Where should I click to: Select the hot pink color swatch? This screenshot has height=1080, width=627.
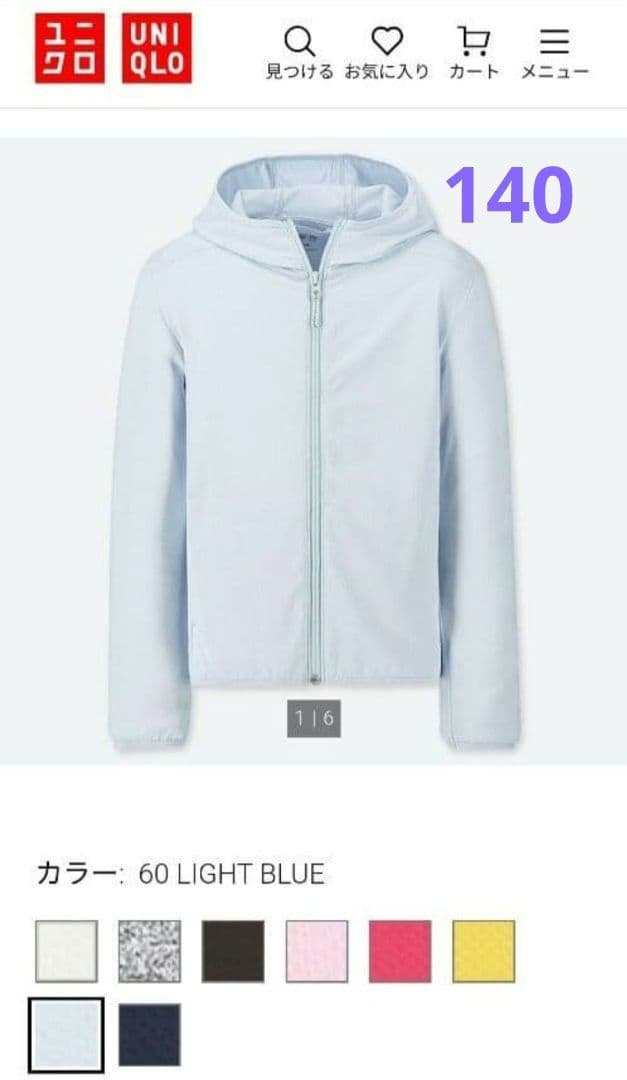tap(400, 951)
